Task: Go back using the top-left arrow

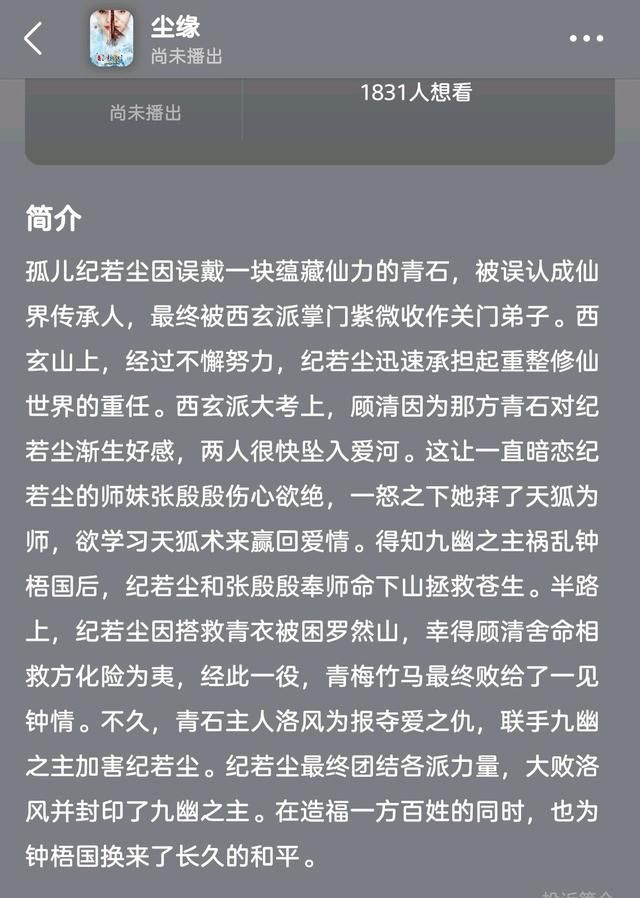Action: tap(34, 38)
